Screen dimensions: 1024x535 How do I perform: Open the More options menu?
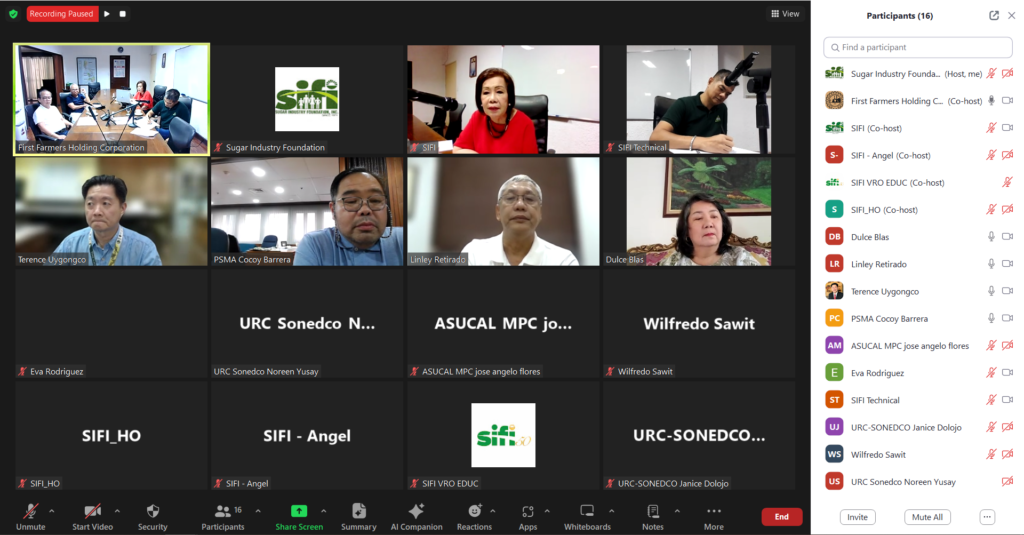713,515
